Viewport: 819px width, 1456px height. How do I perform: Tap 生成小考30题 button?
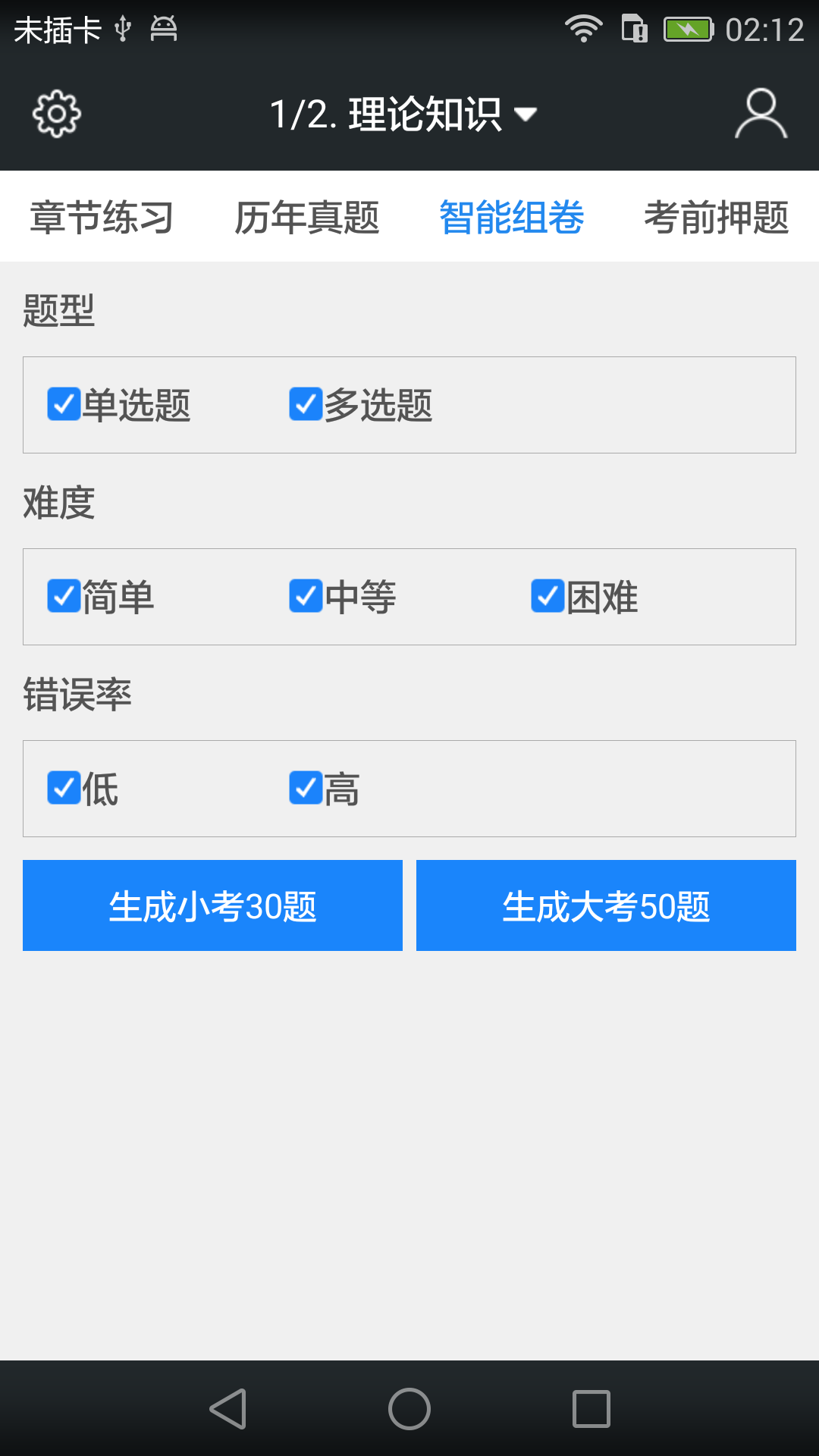pos(212,905)
